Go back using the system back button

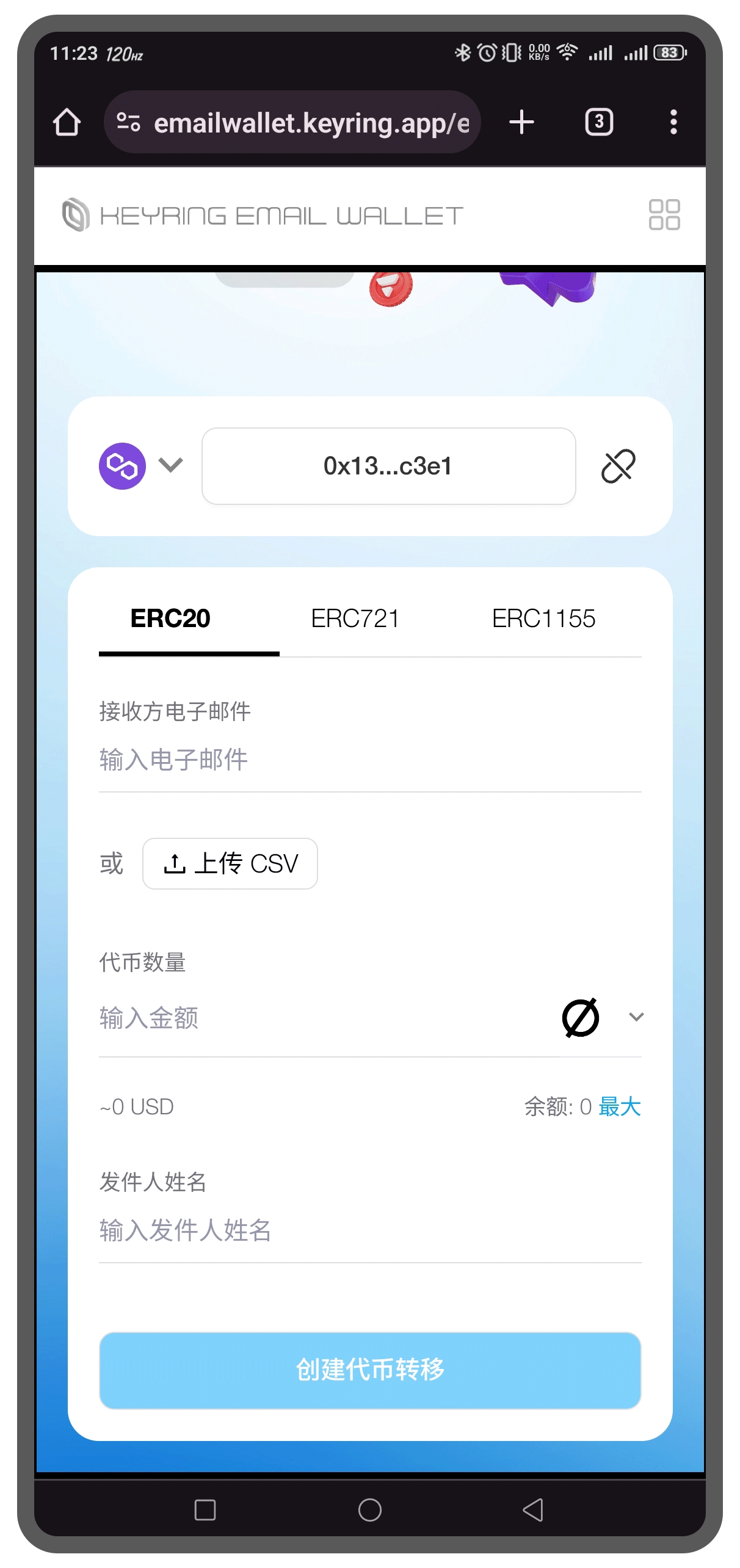click(533, 1509)
